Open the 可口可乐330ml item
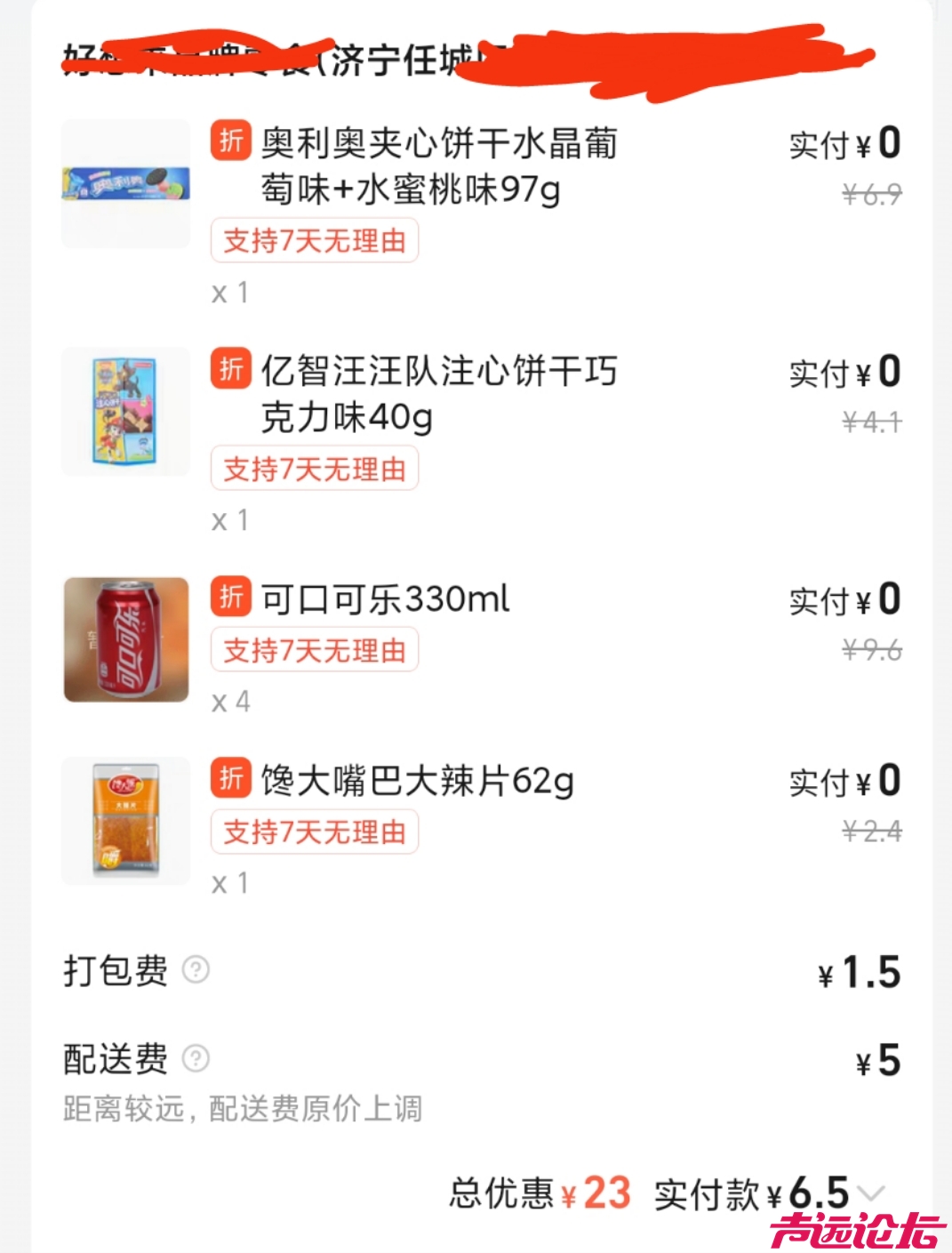The height and width of the screenshot is (1253, 952). pos(385,599)
